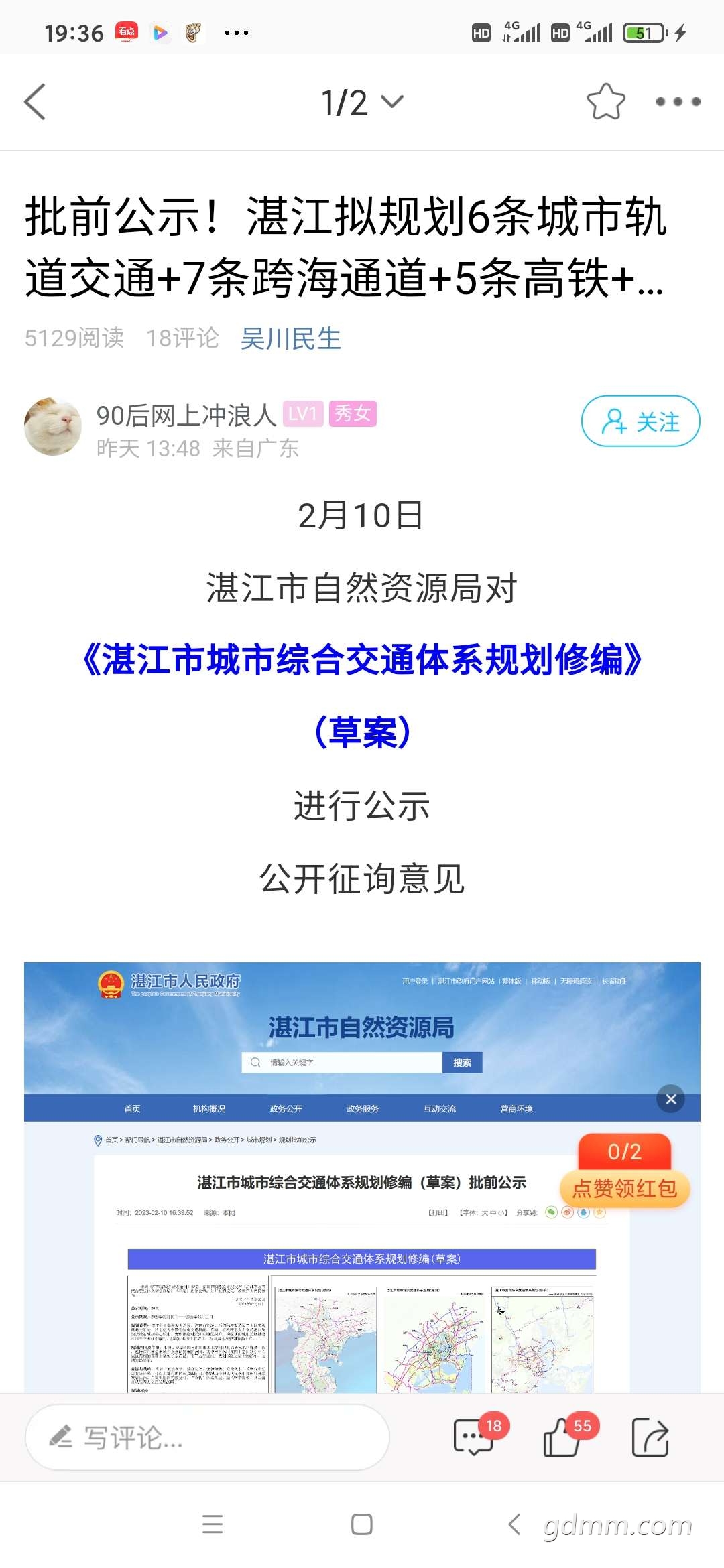Image resolution: width=724 pixels, height=1568 pixels.
Task: Open the 吴川民生 board link
Action: click(291, 338)
